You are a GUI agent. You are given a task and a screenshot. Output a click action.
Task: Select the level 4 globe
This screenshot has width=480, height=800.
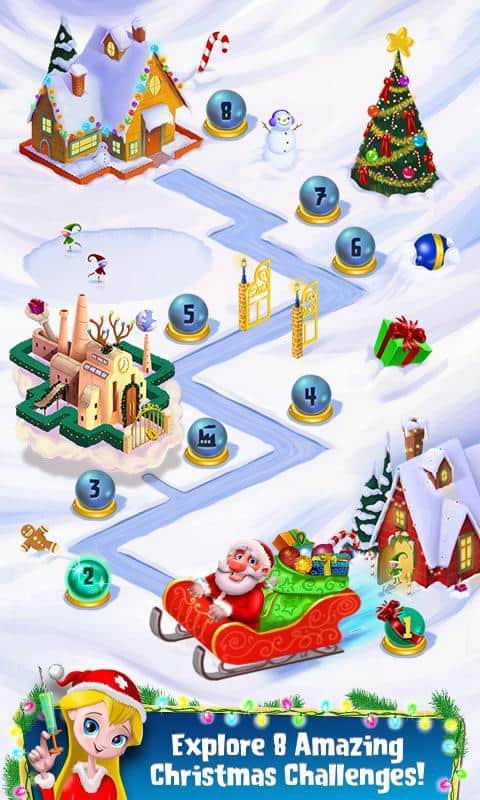(x=311, y=398)
